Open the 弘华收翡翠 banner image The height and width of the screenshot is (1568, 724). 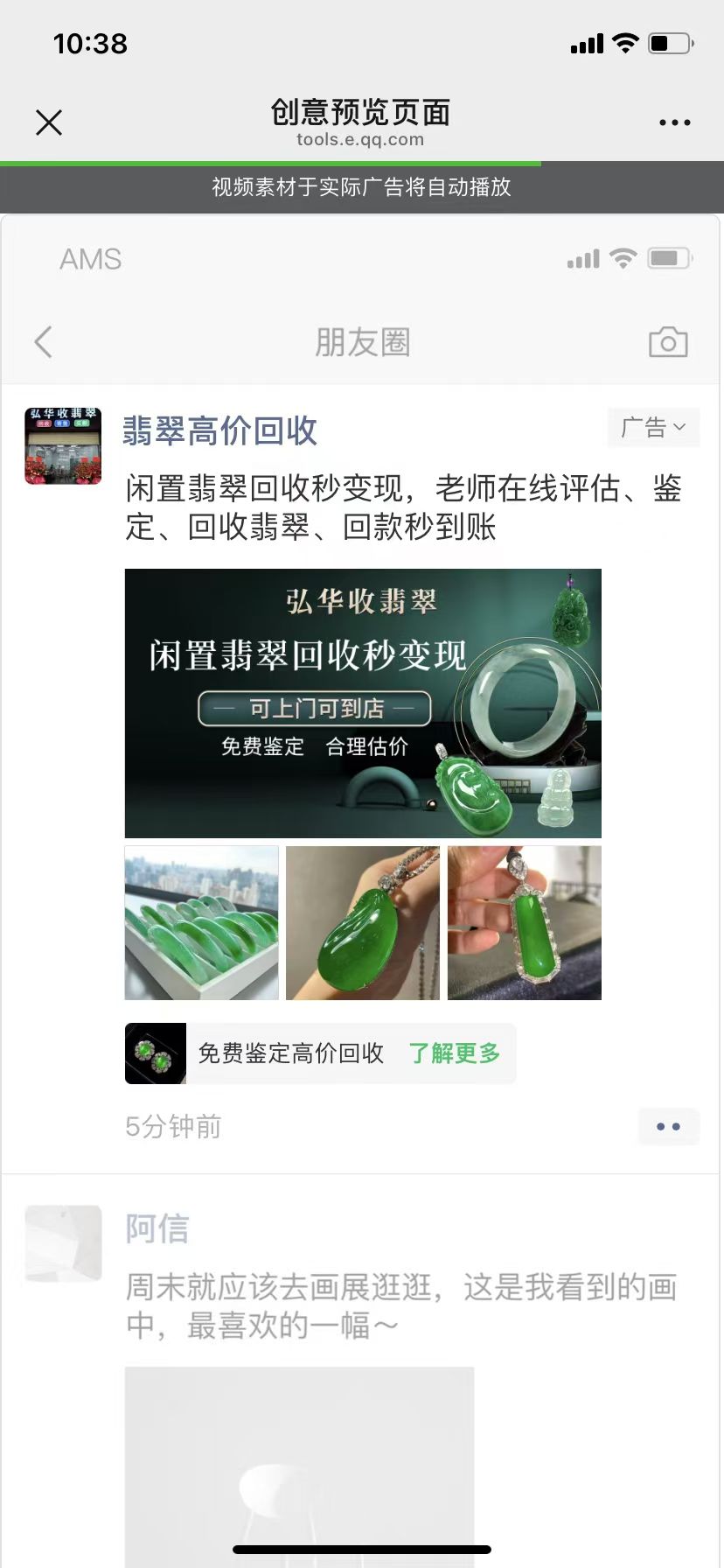coord(363,703)
